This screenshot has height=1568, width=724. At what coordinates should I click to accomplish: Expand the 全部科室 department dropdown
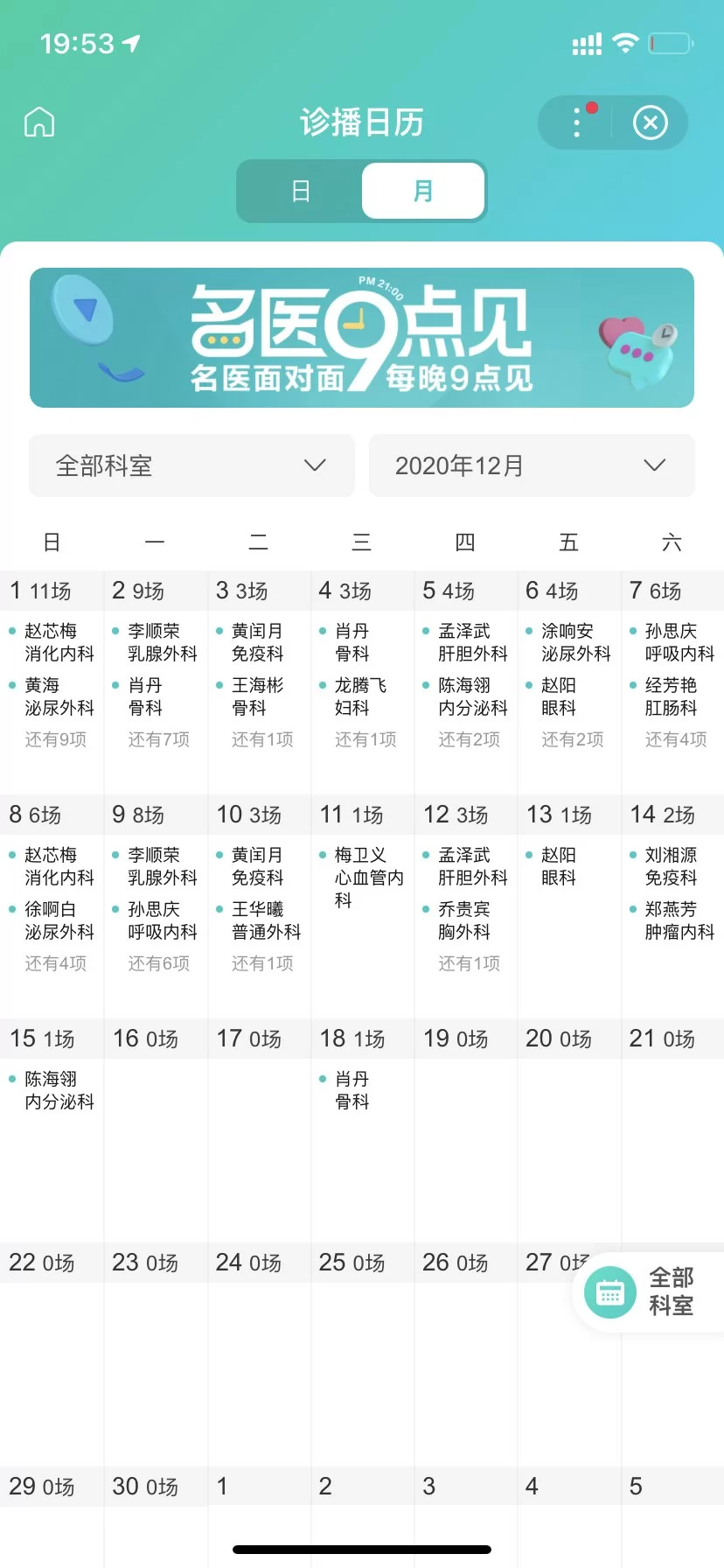point(191,465)
